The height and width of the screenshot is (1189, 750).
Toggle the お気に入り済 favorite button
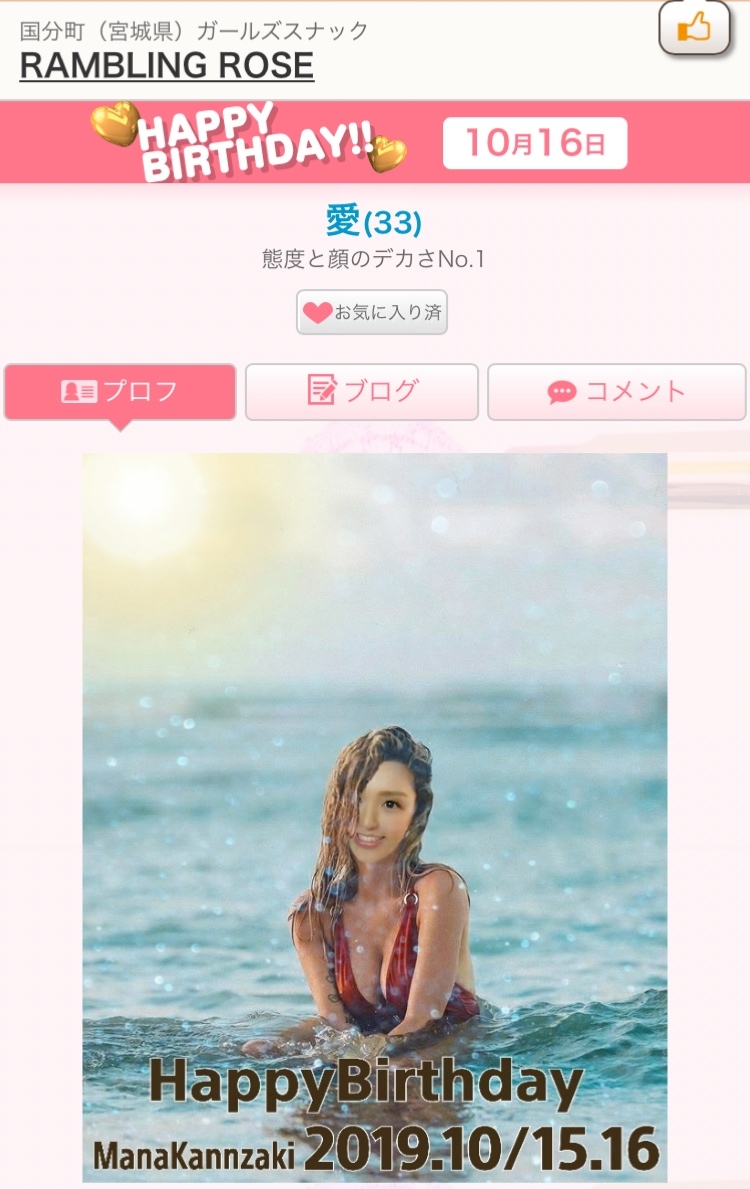click(372, 312)
